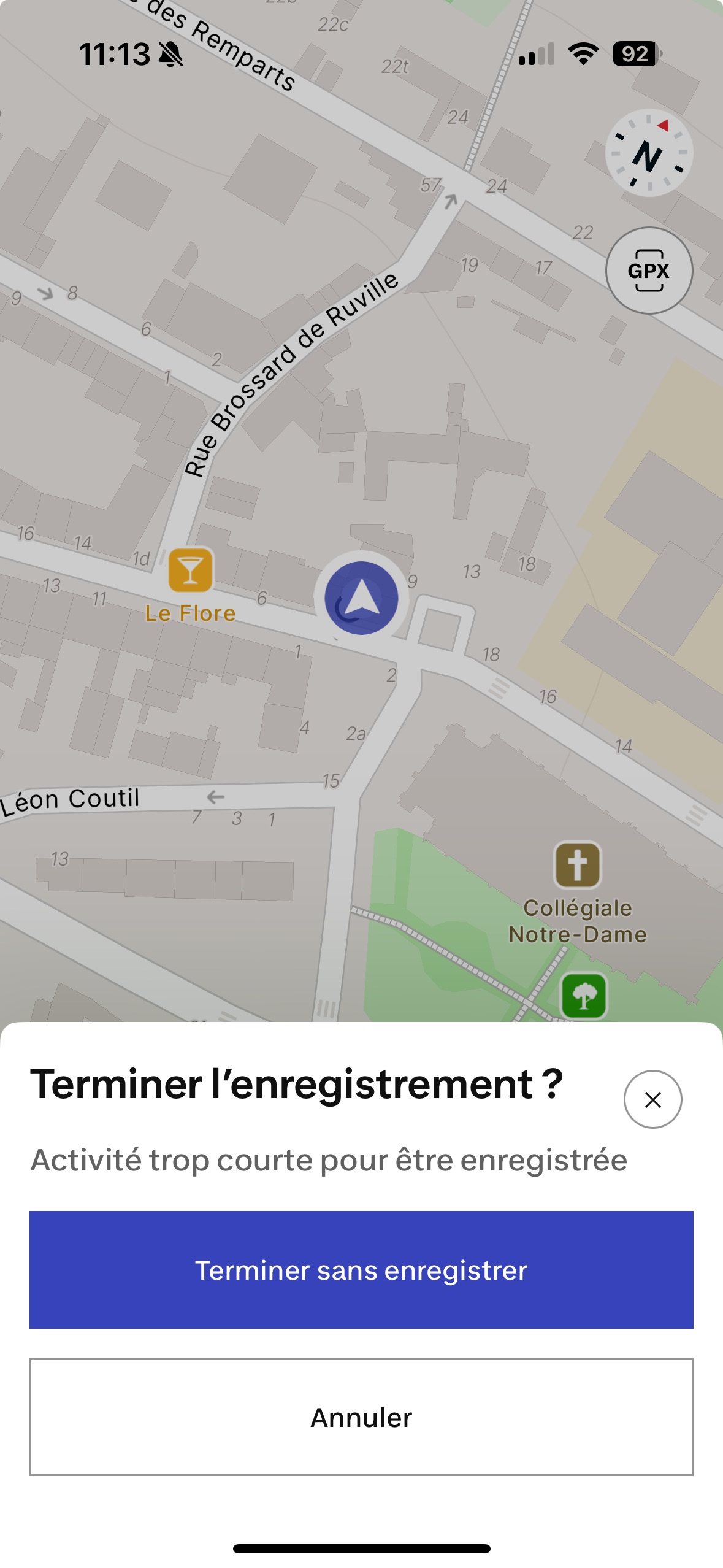Dismiss the recording dialog with X
The image size is (723, 1568).
(x=652, y=1099)
